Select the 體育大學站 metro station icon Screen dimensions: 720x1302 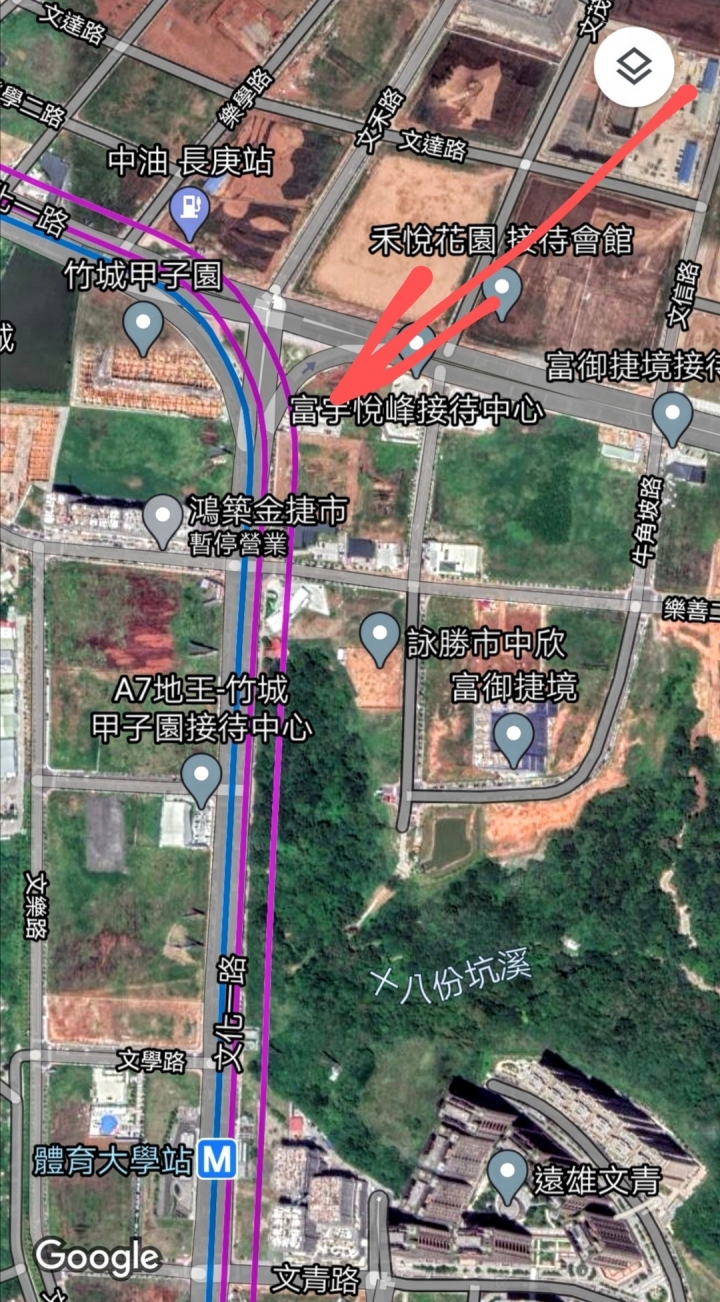point(216,1160)
